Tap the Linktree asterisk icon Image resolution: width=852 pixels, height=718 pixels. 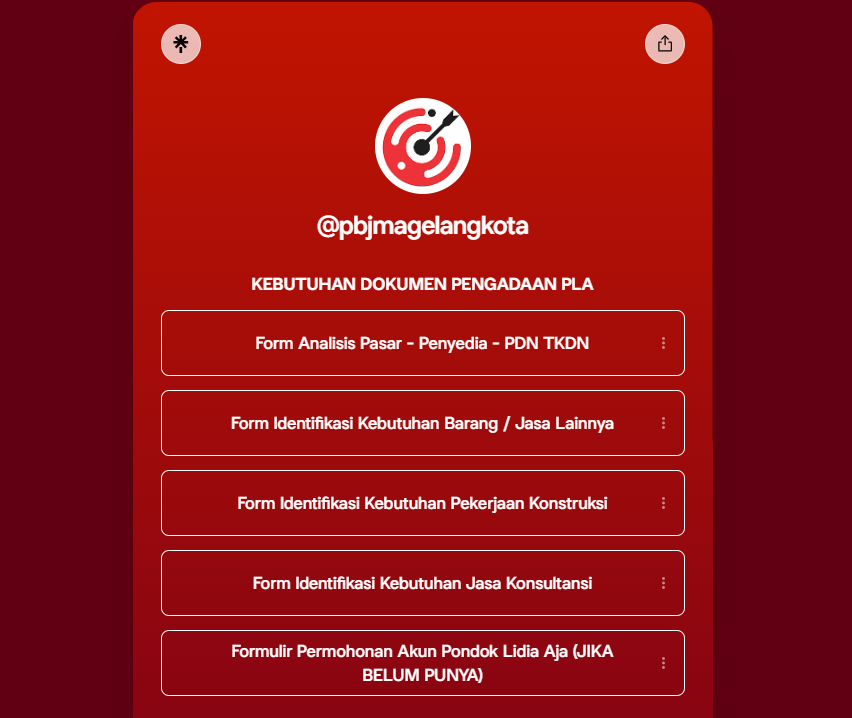pos(181,44)
